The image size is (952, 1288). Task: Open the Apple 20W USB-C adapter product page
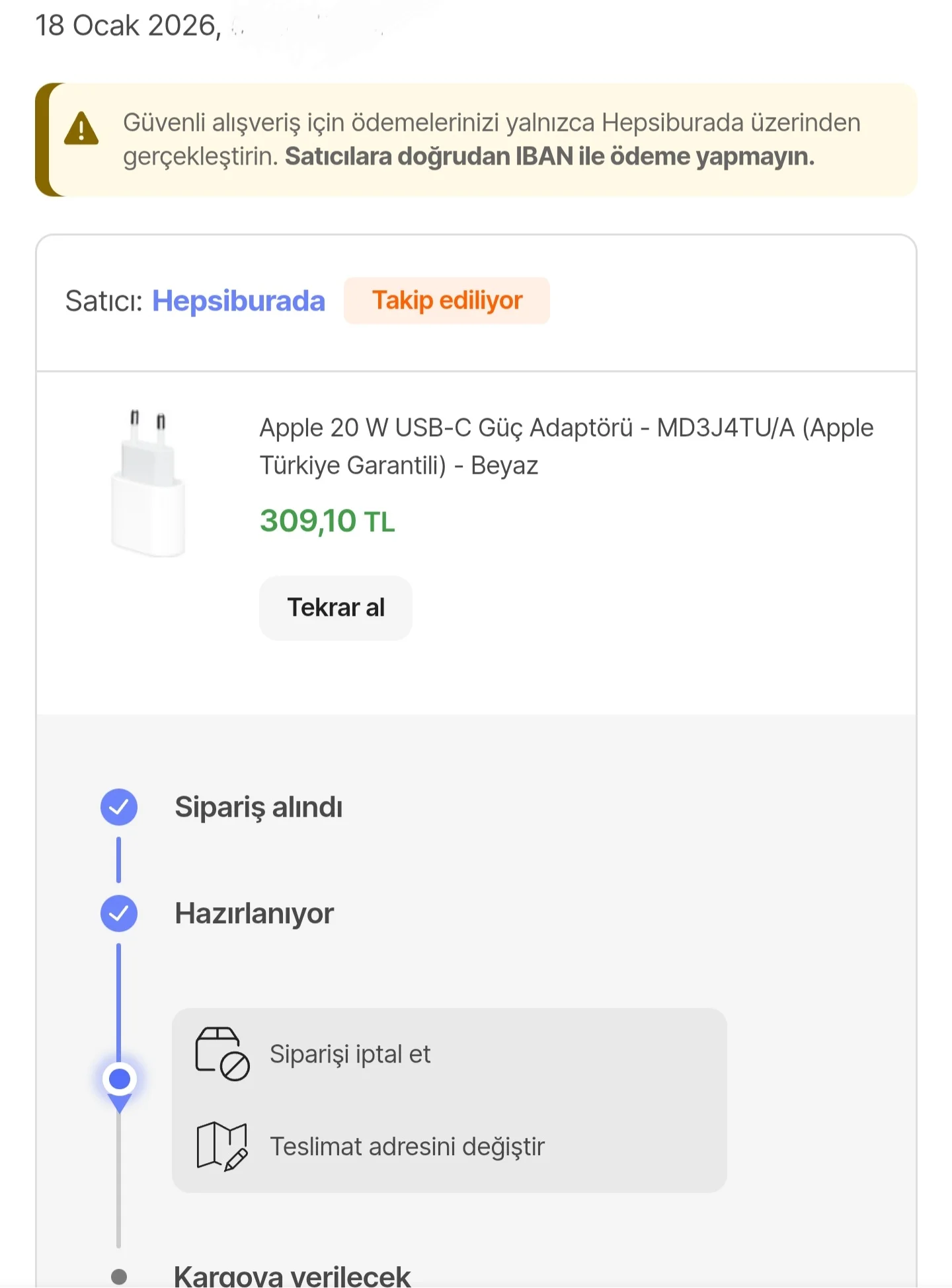click(566, 446)
